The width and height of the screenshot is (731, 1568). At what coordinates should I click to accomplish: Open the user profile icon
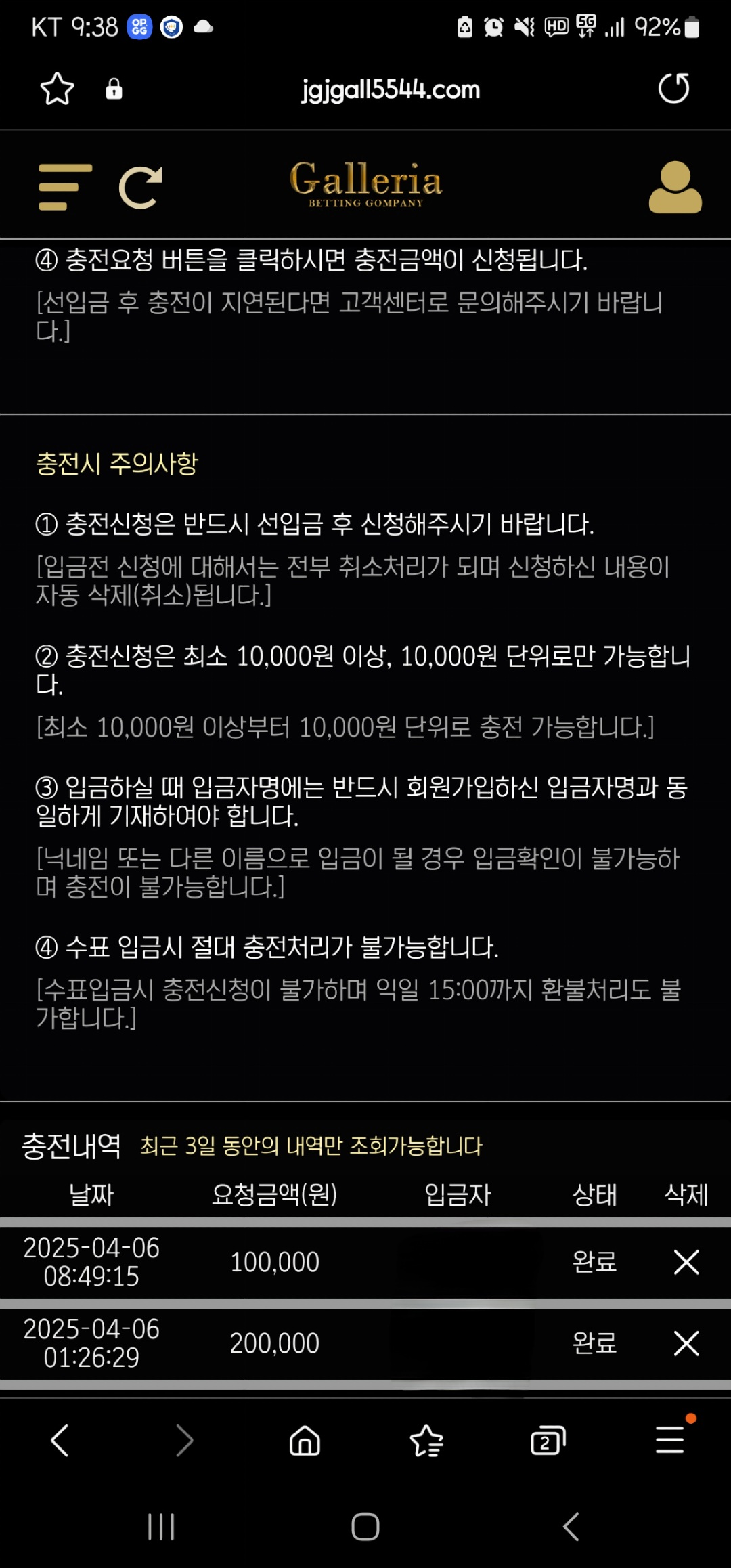tap(675, 188)
